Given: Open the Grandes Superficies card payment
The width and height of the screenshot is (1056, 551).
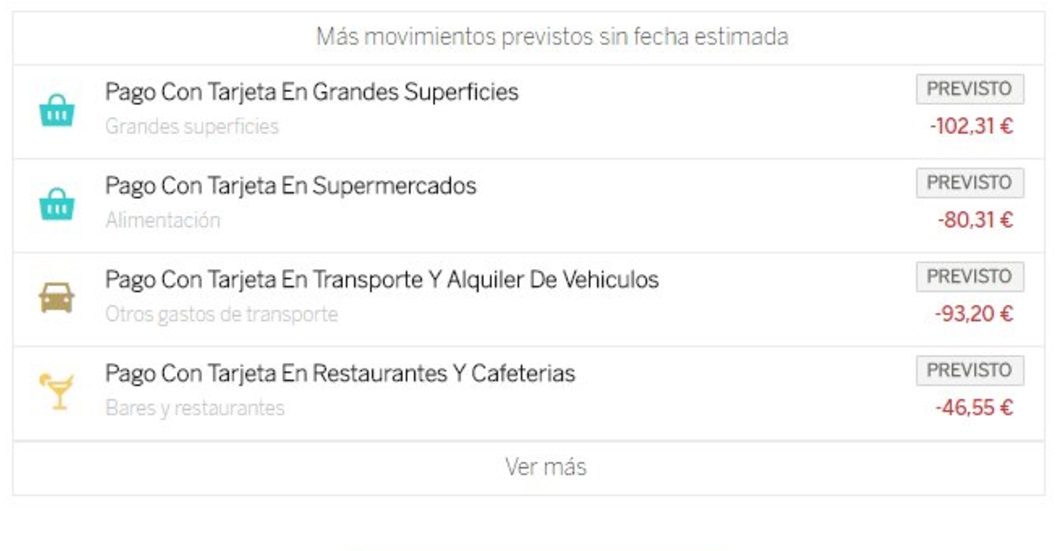Looking at the screenshot, I should (x=312, y=93).
